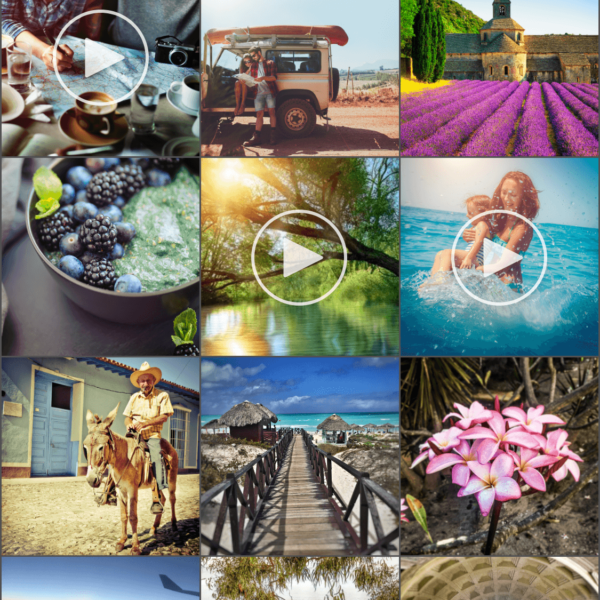Open the pink plumeria flowers photo
Image resolution: width=600 pixels, height=600 pixels.
500,456
